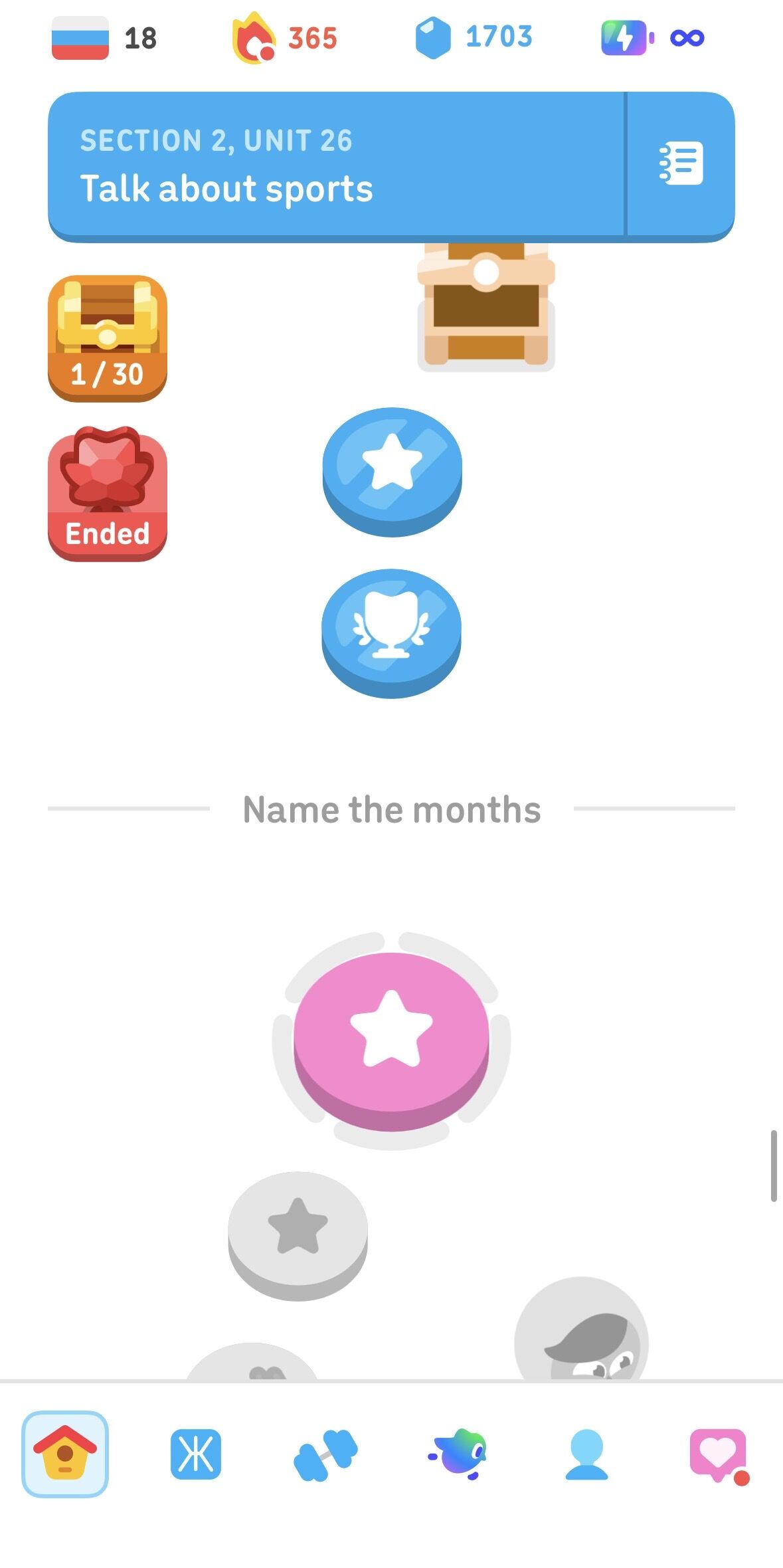Viewport: 783px width, 1568px height.
Task: View the 365-day streak details
Action: 286,39
